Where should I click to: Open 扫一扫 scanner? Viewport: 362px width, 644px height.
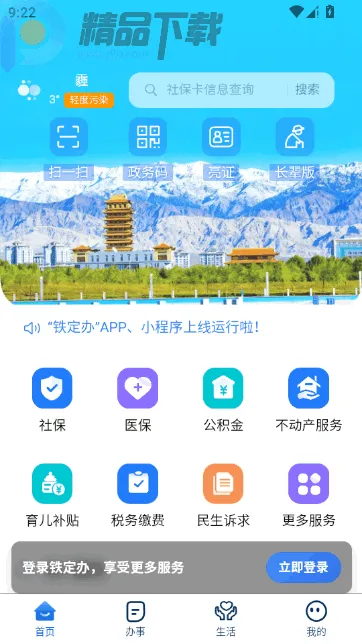(x=69, y=149)
